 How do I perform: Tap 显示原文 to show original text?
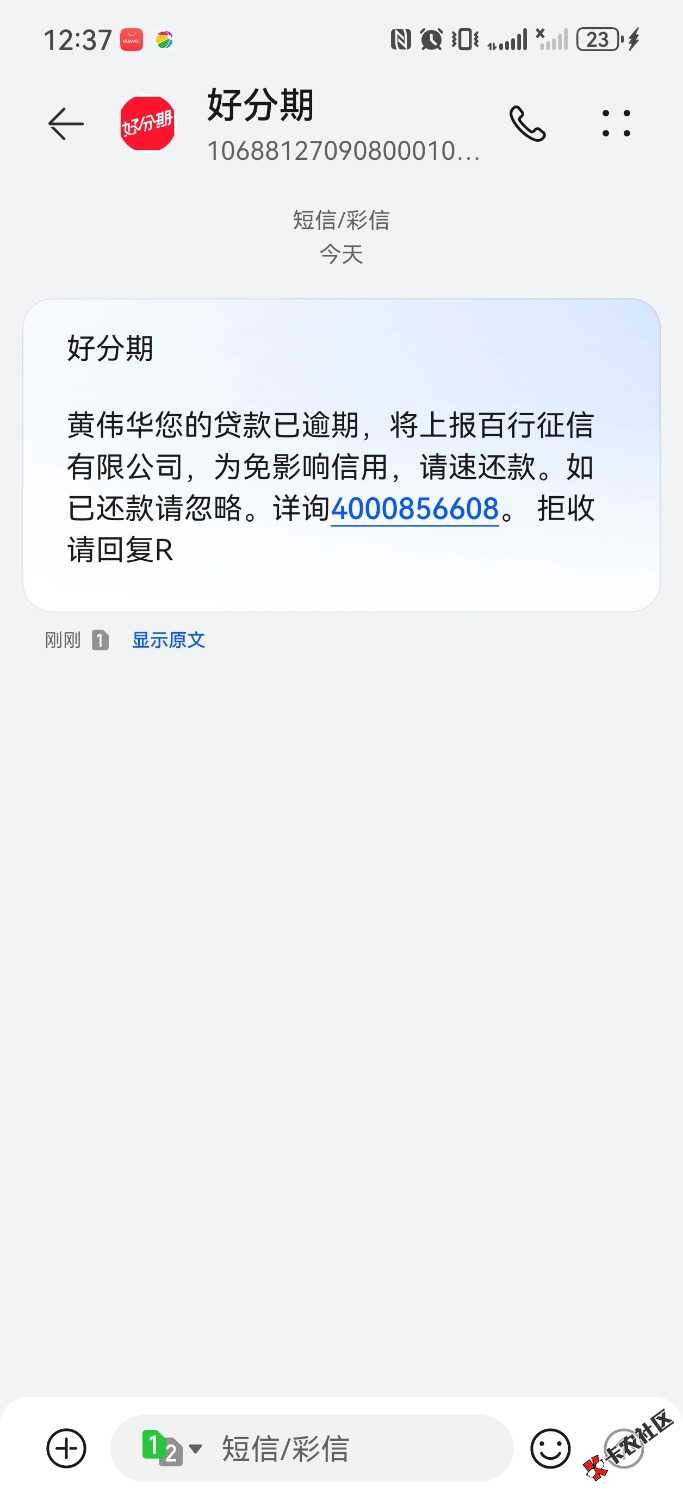(168, 640)
